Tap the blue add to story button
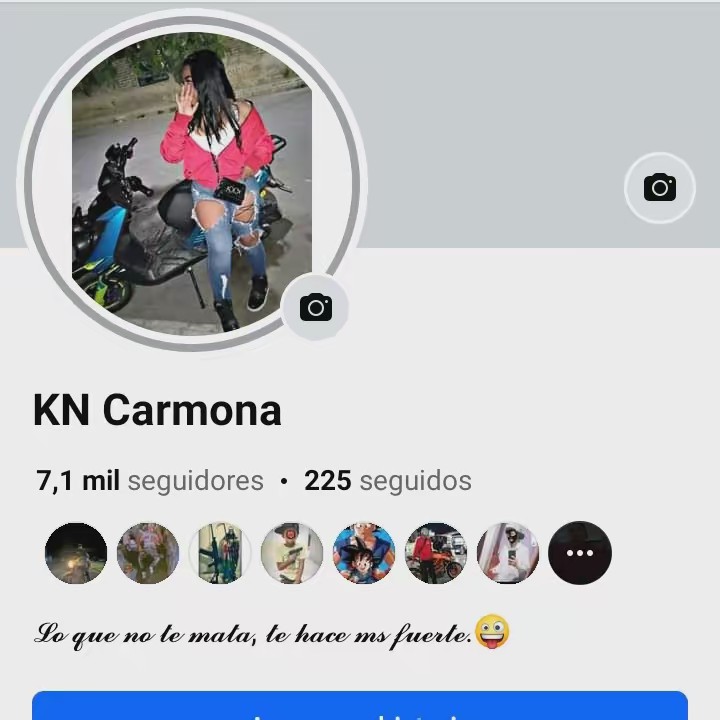720x720 pixels. tap(360, 708)
